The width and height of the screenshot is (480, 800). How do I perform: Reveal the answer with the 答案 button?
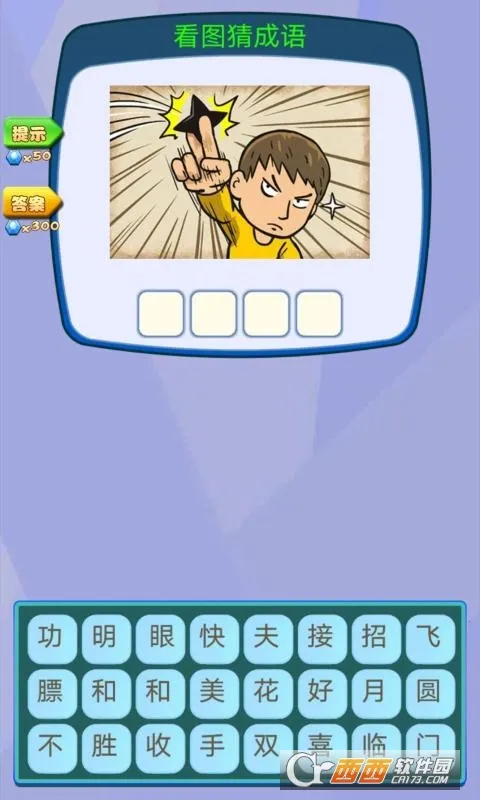point(32,204)
